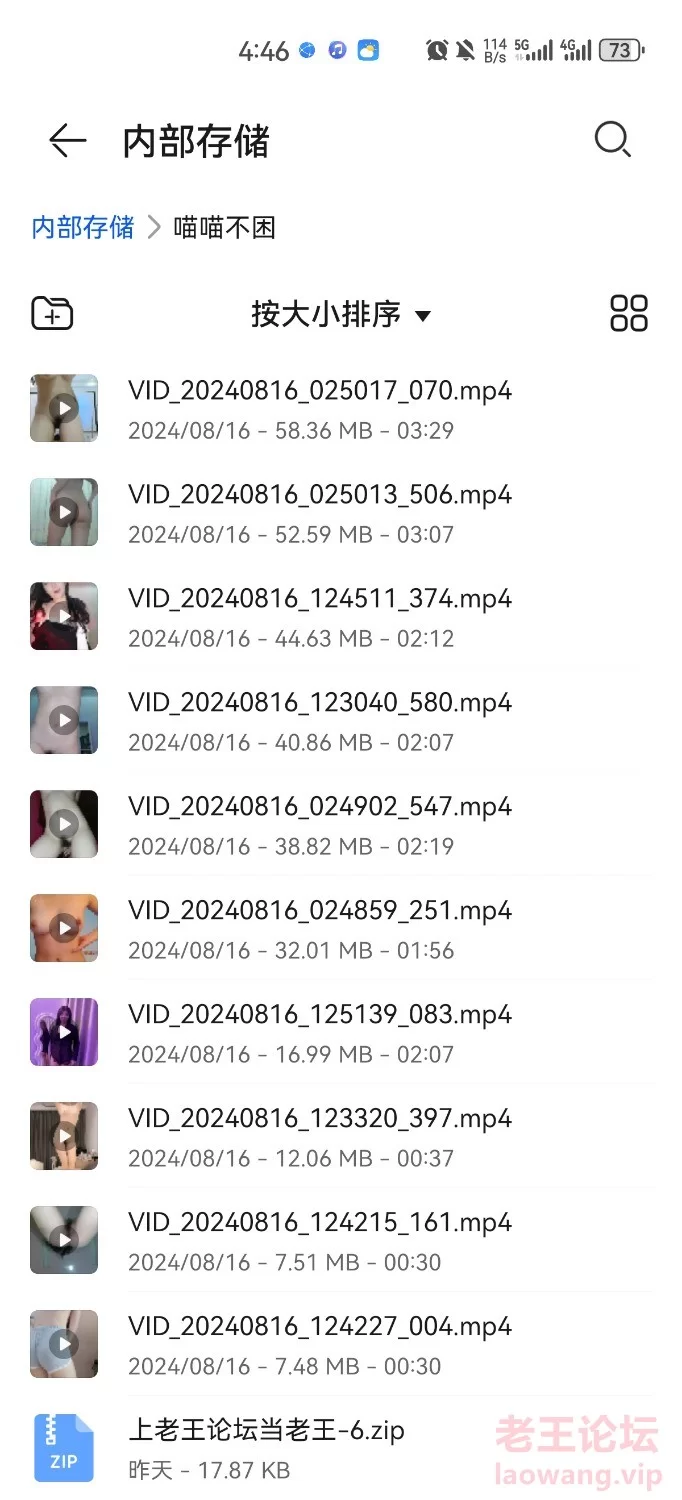Open VID_20240816_025013_506.mp4
This screenshot has width=682, height=1500.
(x=320, y=512)
